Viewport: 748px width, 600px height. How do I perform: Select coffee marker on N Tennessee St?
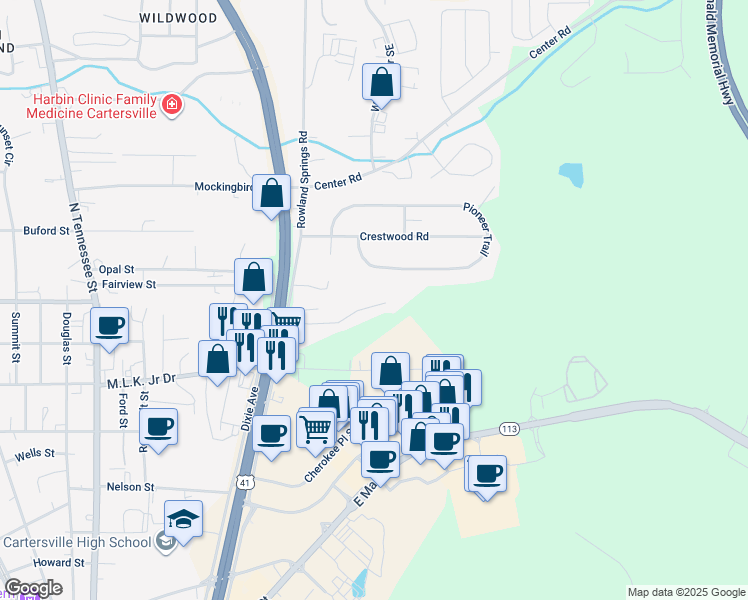(109, 328)
